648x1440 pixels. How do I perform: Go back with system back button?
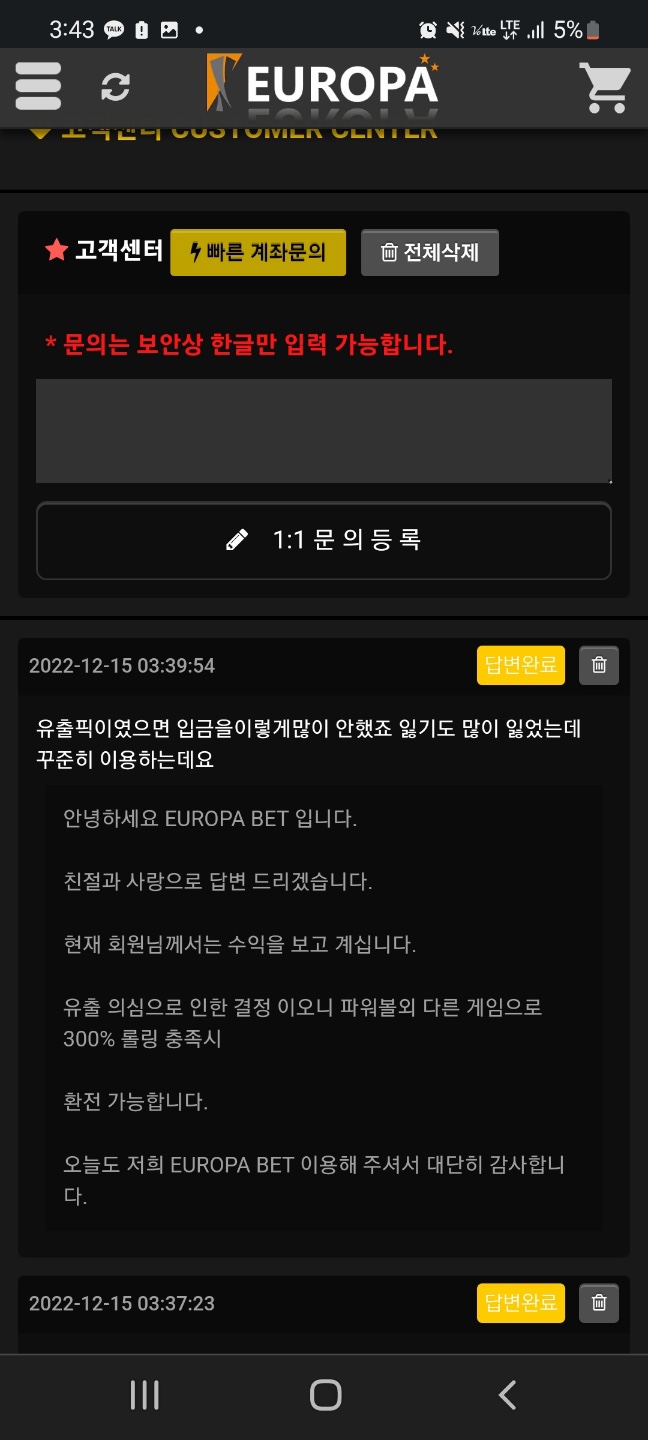507,1395
